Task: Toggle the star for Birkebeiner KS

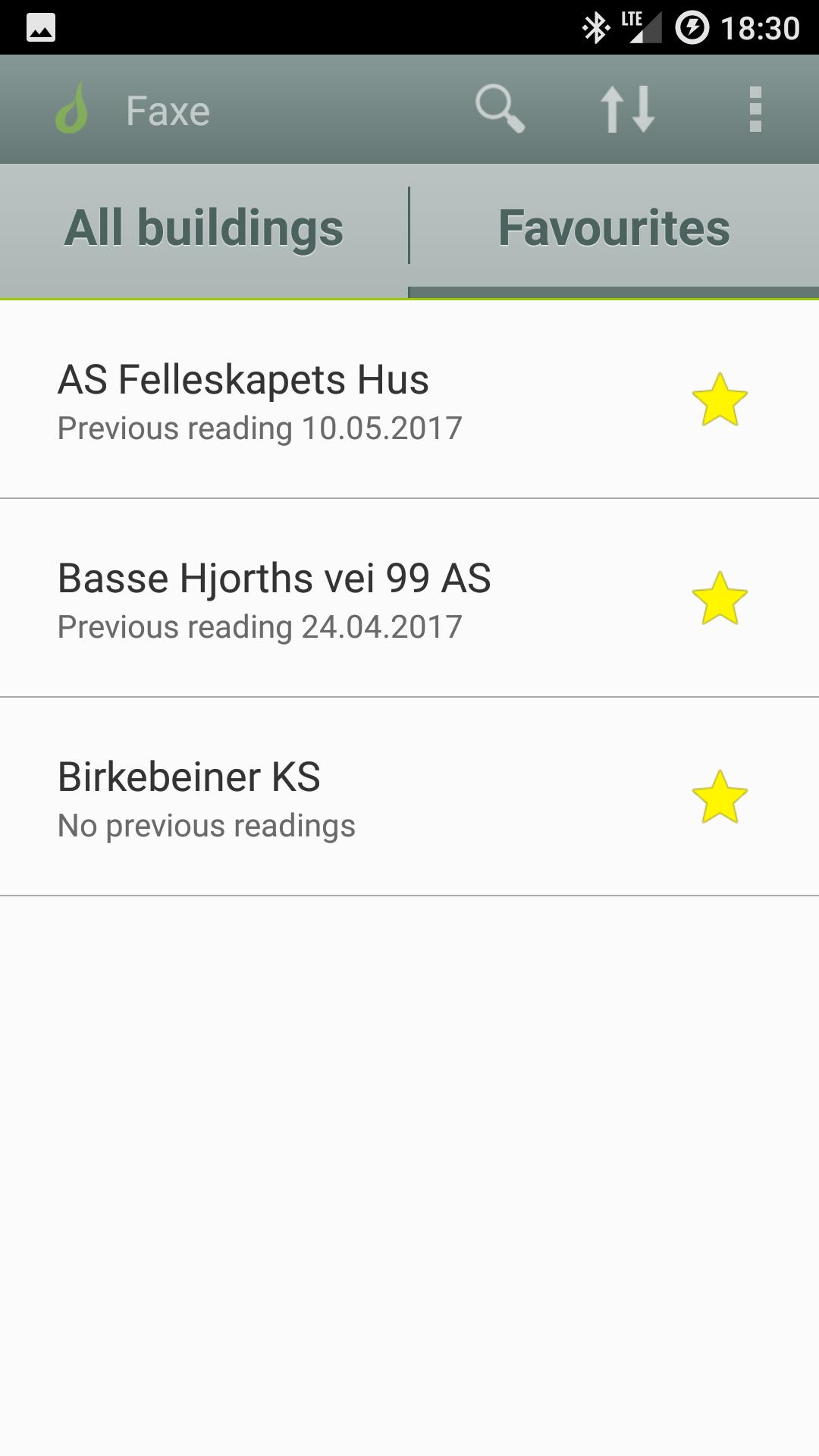Action: (720, 797)
